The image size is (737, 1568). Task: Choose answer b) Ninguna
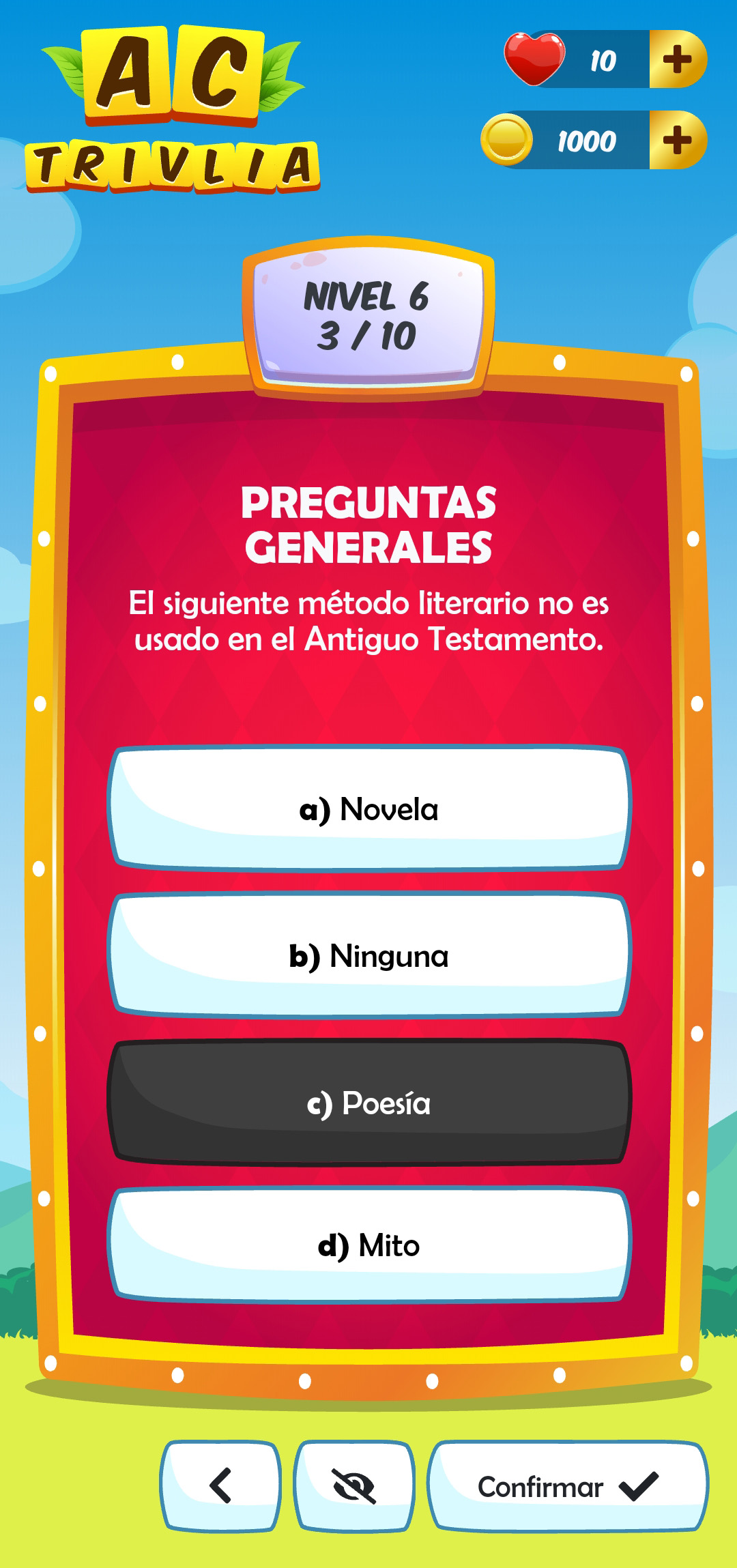pyautogui.click(x=369, y=955)
